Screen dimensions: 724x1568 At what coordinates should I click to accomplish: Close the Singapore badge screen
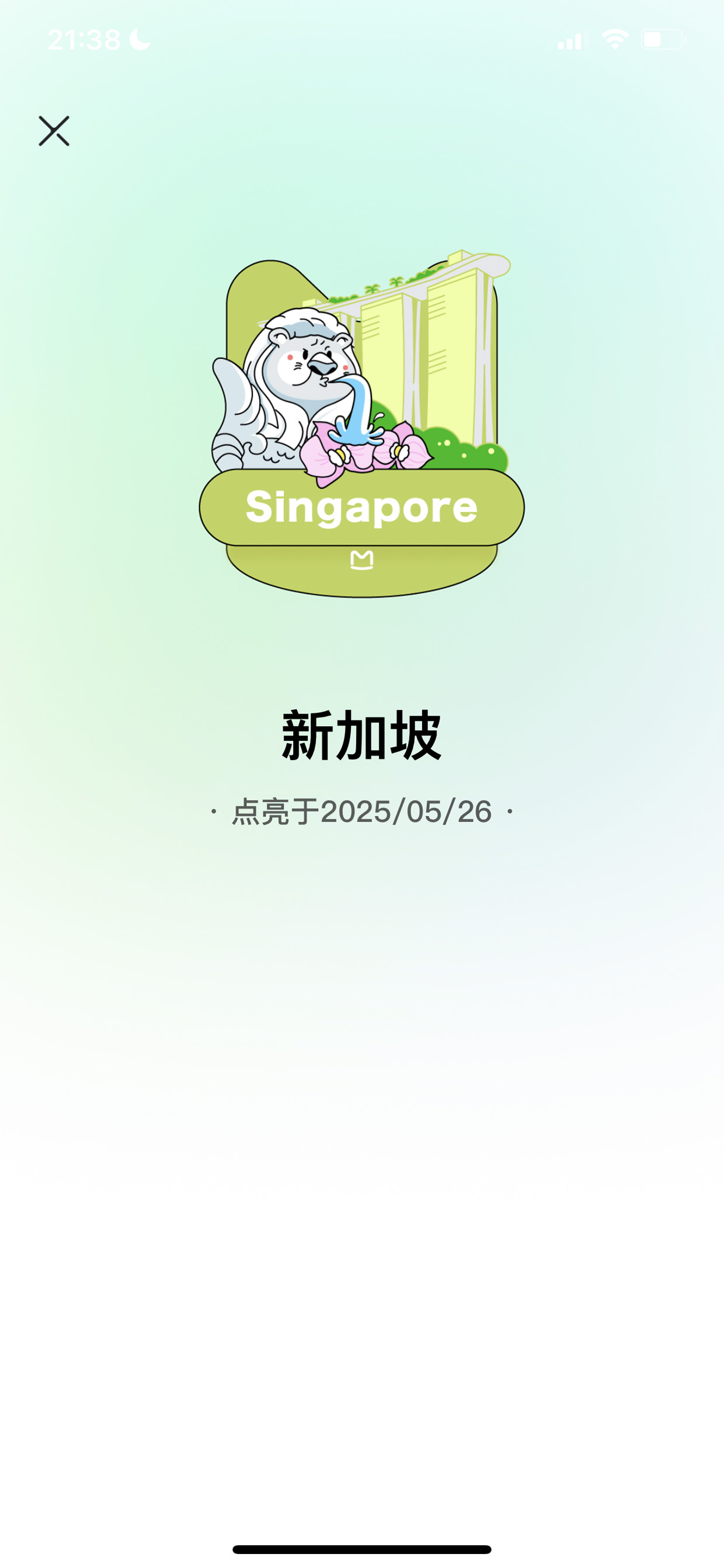click(54, 131)
